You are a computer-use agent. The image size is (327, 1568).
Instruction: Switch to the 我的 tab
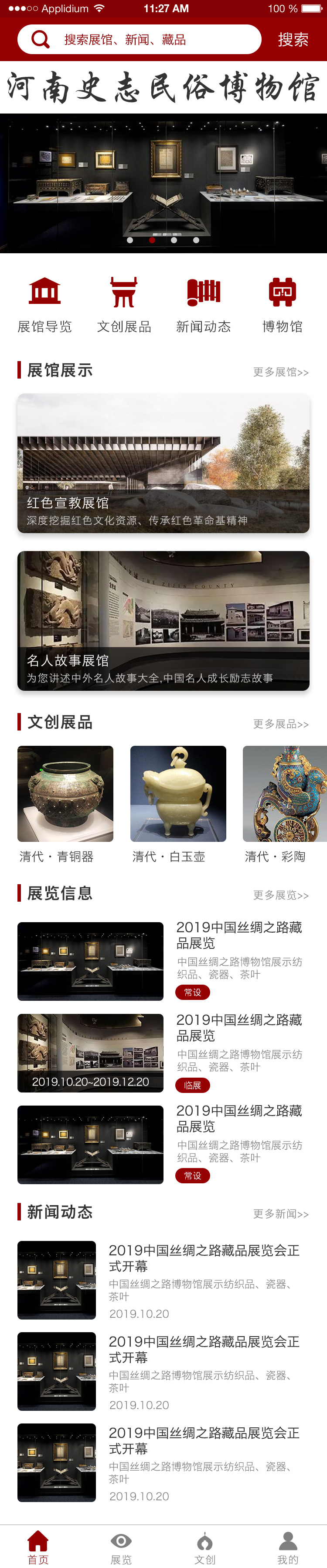coord(287,1547)
